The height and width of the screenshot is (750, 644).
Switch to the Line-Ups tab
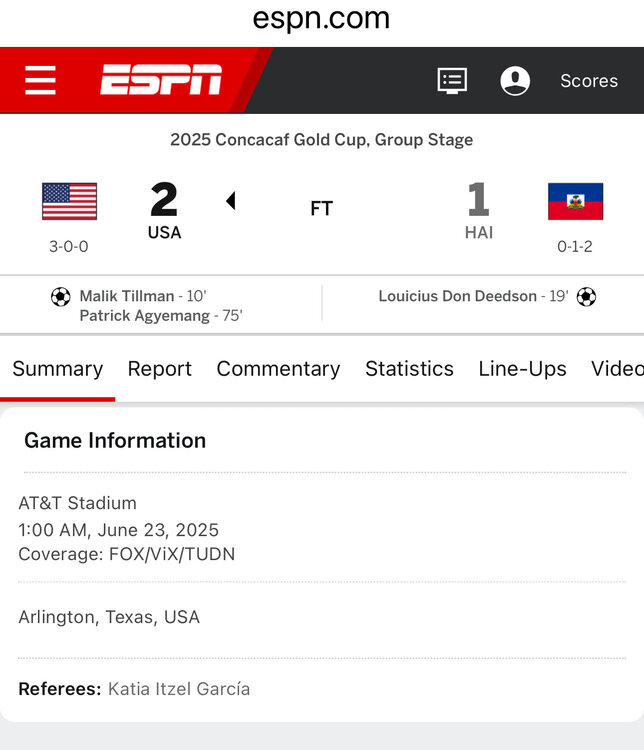[x=522, y=369]
